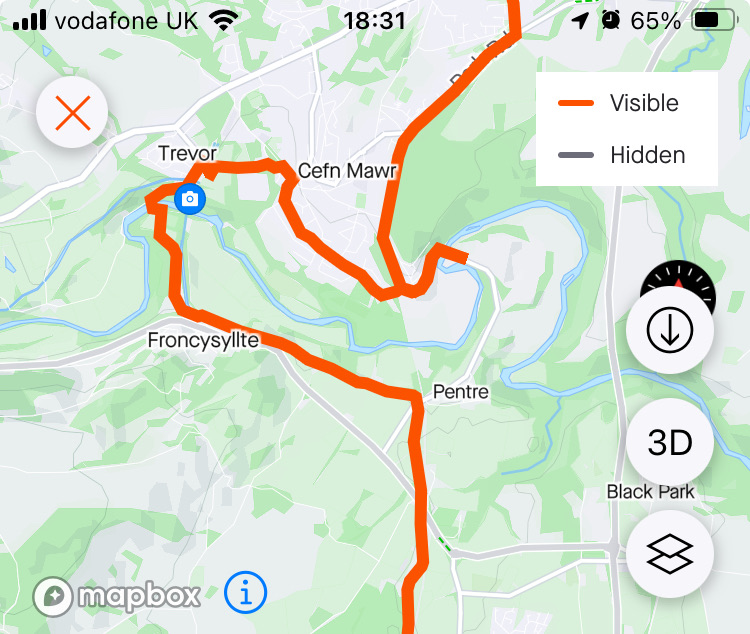Show Mapbox attribution info
Viewport: 750px width, 634px height.
[246, 593]
